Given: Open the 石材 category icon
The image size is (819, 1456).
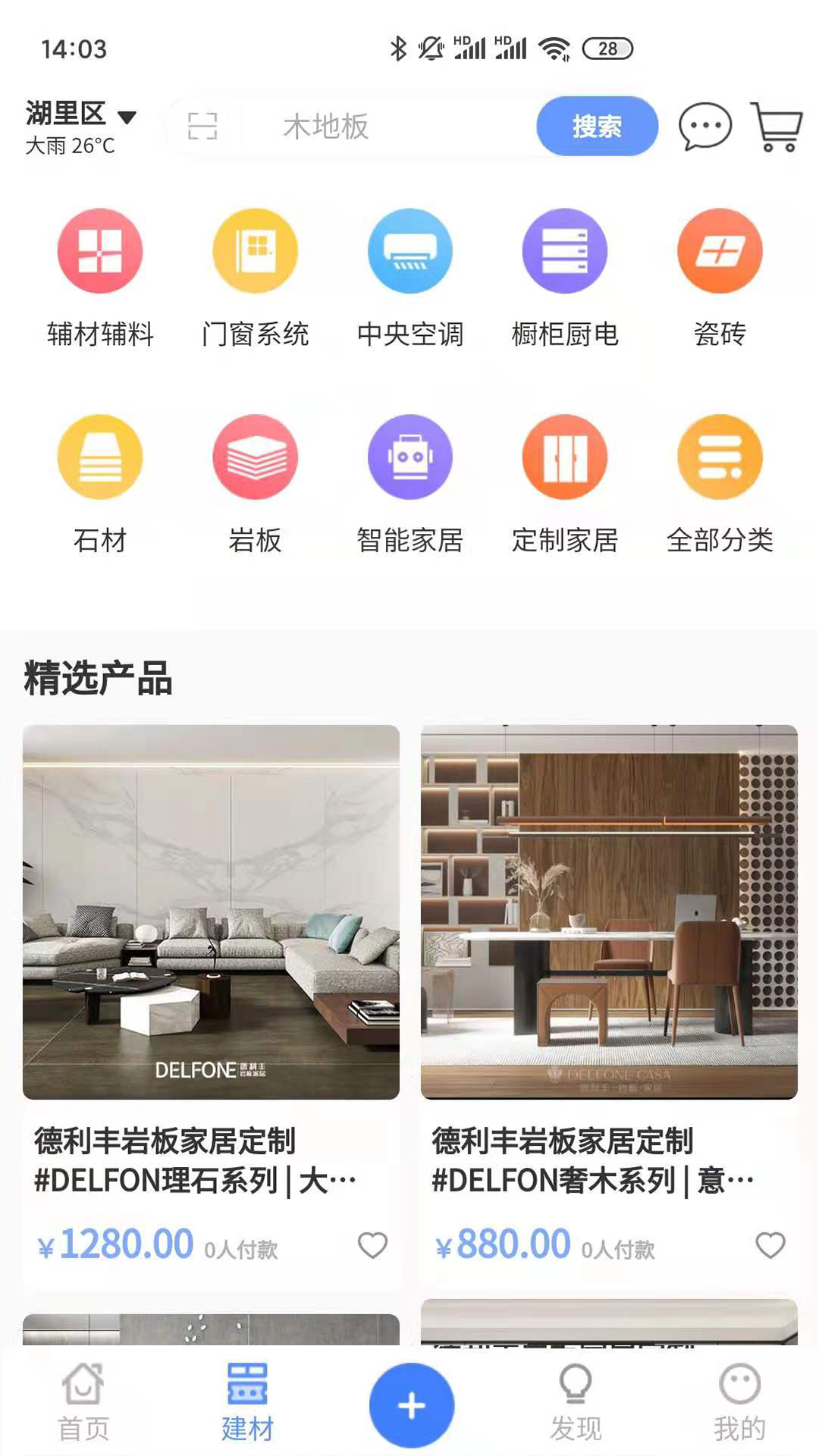Looking at the screenshot, I should [x=99, y=458].
